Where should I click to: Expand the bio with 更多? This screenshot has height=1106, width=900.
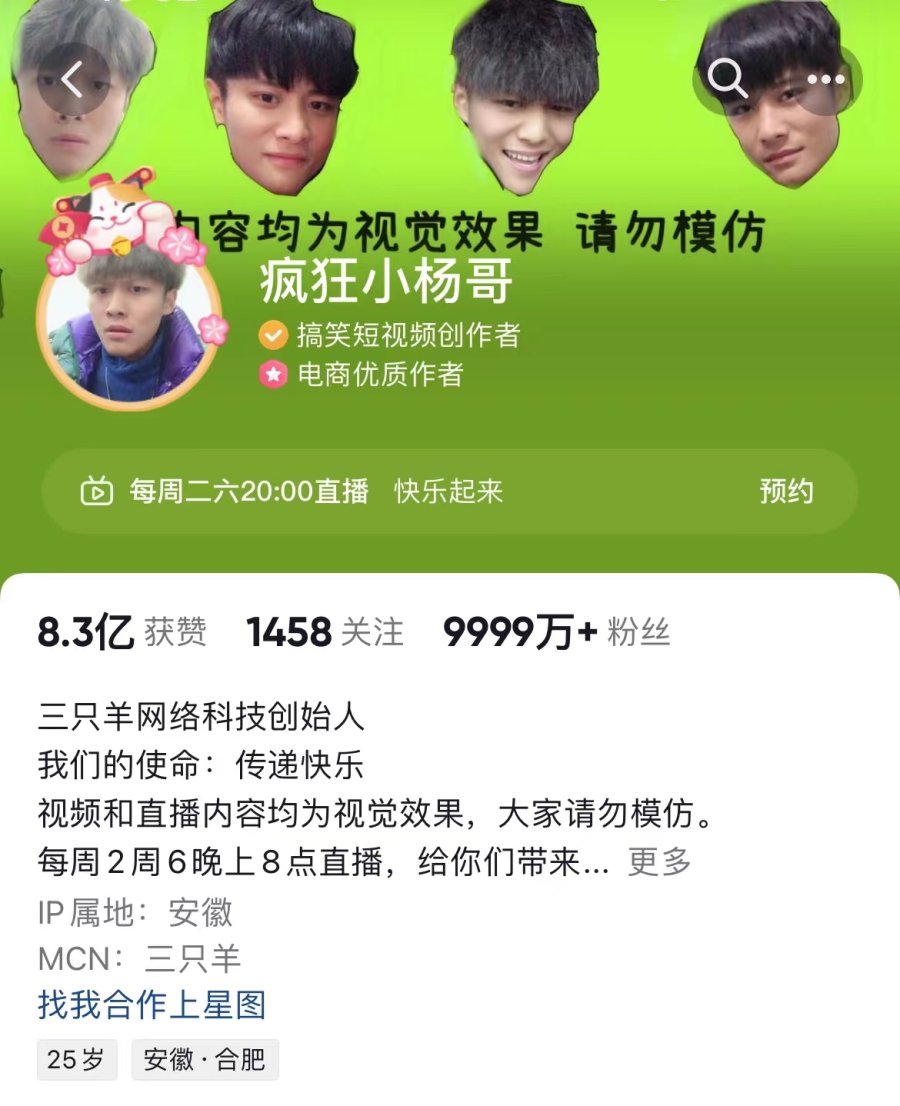point(660,861)
